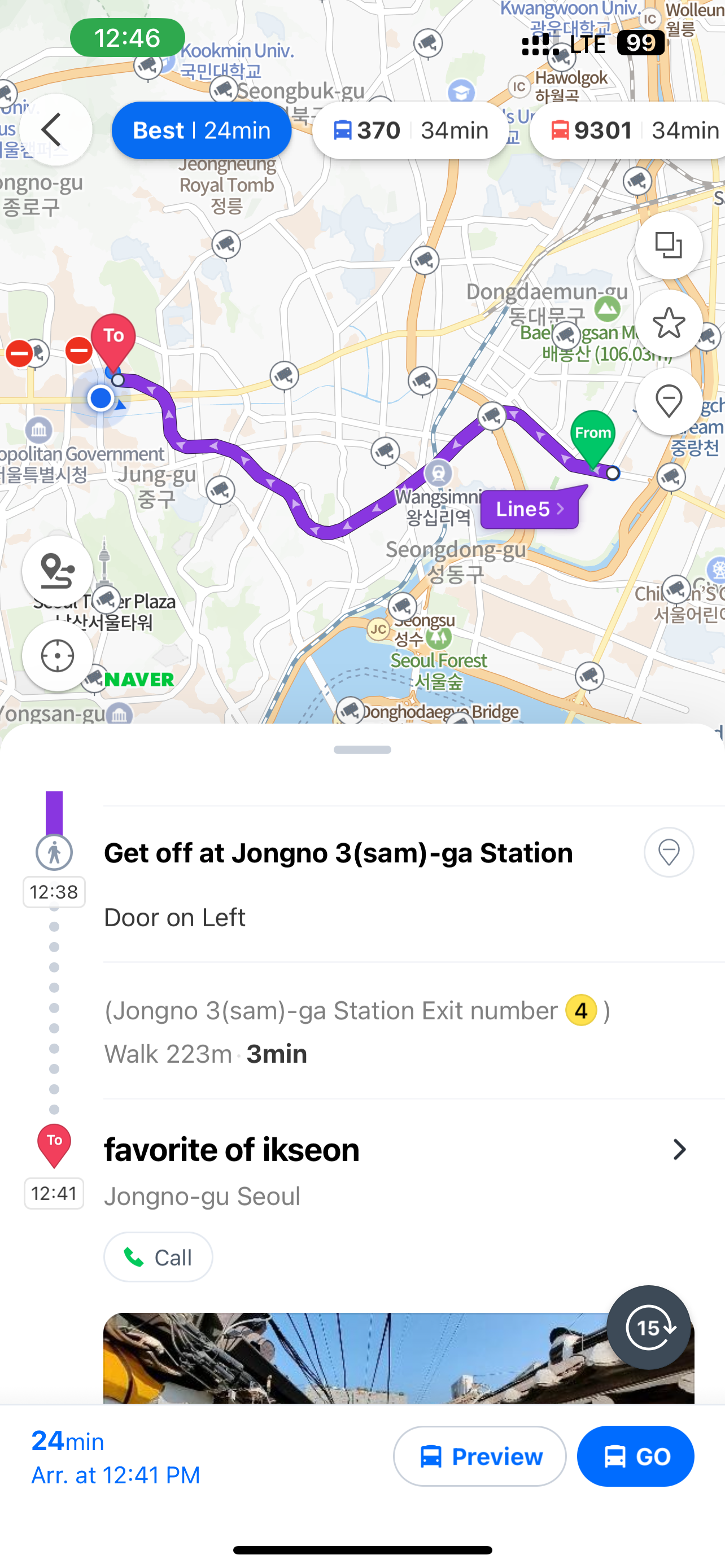The image size is (725, 1568).
Task: Go back using the arrow button
Action: 55,130
